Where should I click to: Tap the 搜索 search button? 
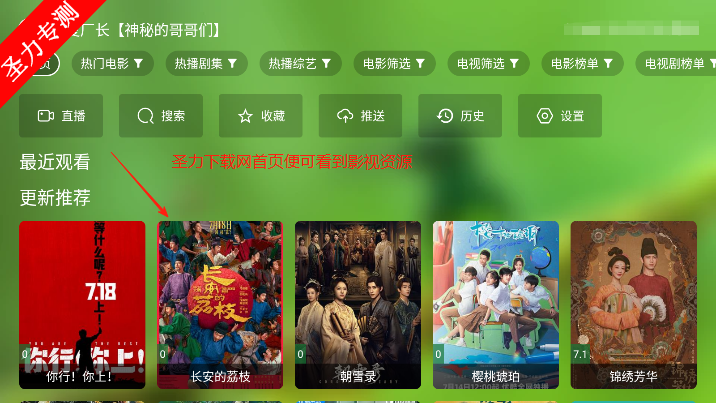pos(161,116)
